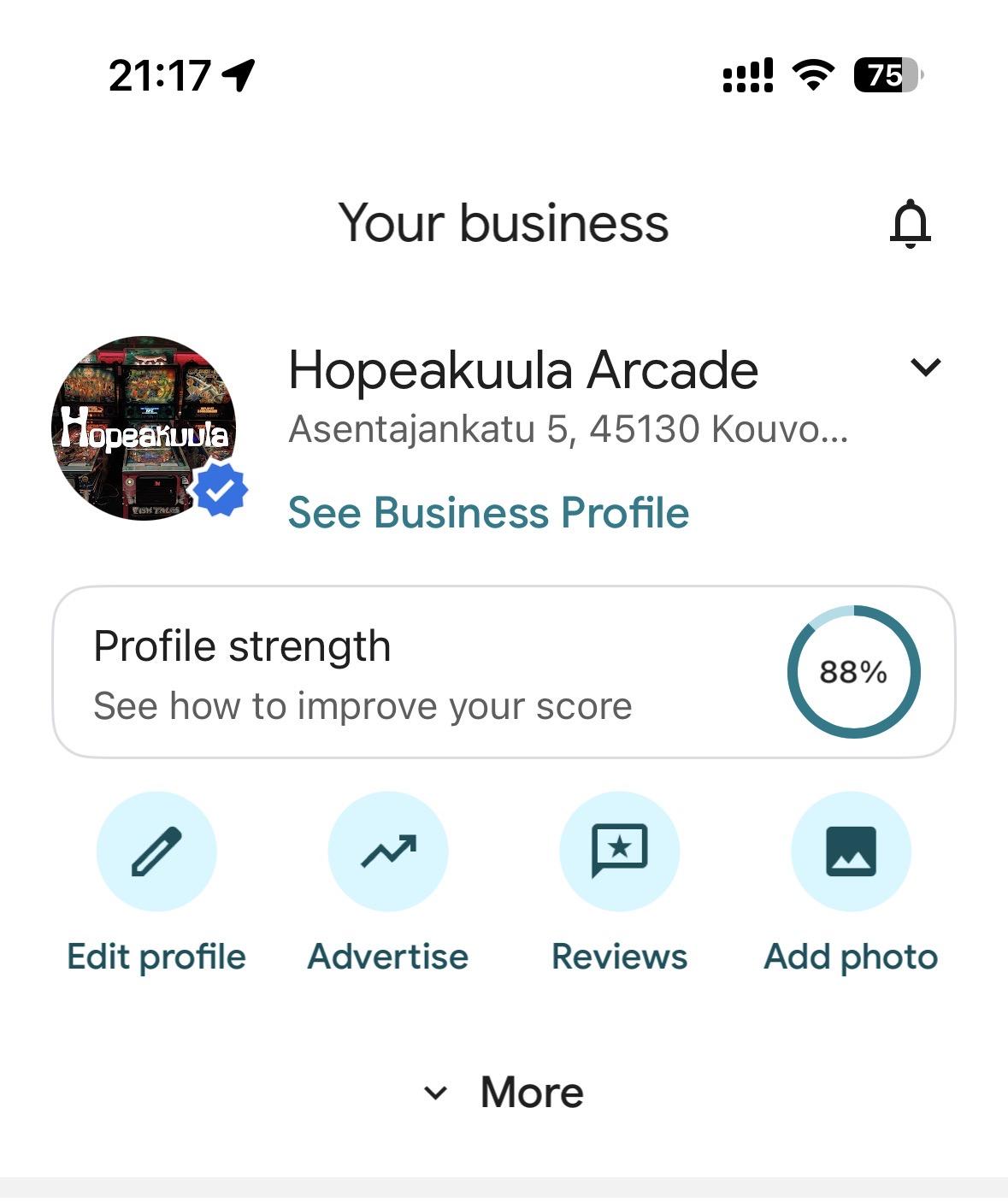Screen dimensions: 1008x1202
Task: Open the Profile strength card
Action: pyautogui.click(x=503, y=672)
